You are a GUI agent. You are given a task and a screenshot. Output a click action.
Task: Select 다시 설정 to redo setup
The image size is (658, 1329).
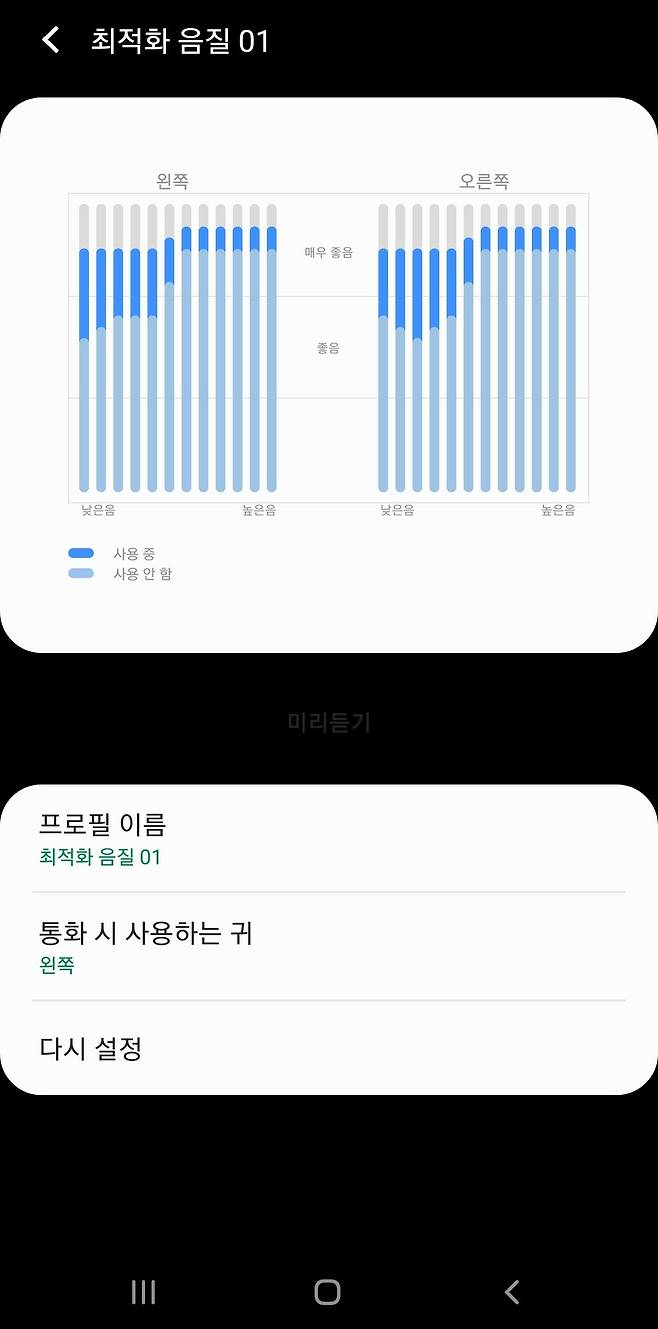329,1049
